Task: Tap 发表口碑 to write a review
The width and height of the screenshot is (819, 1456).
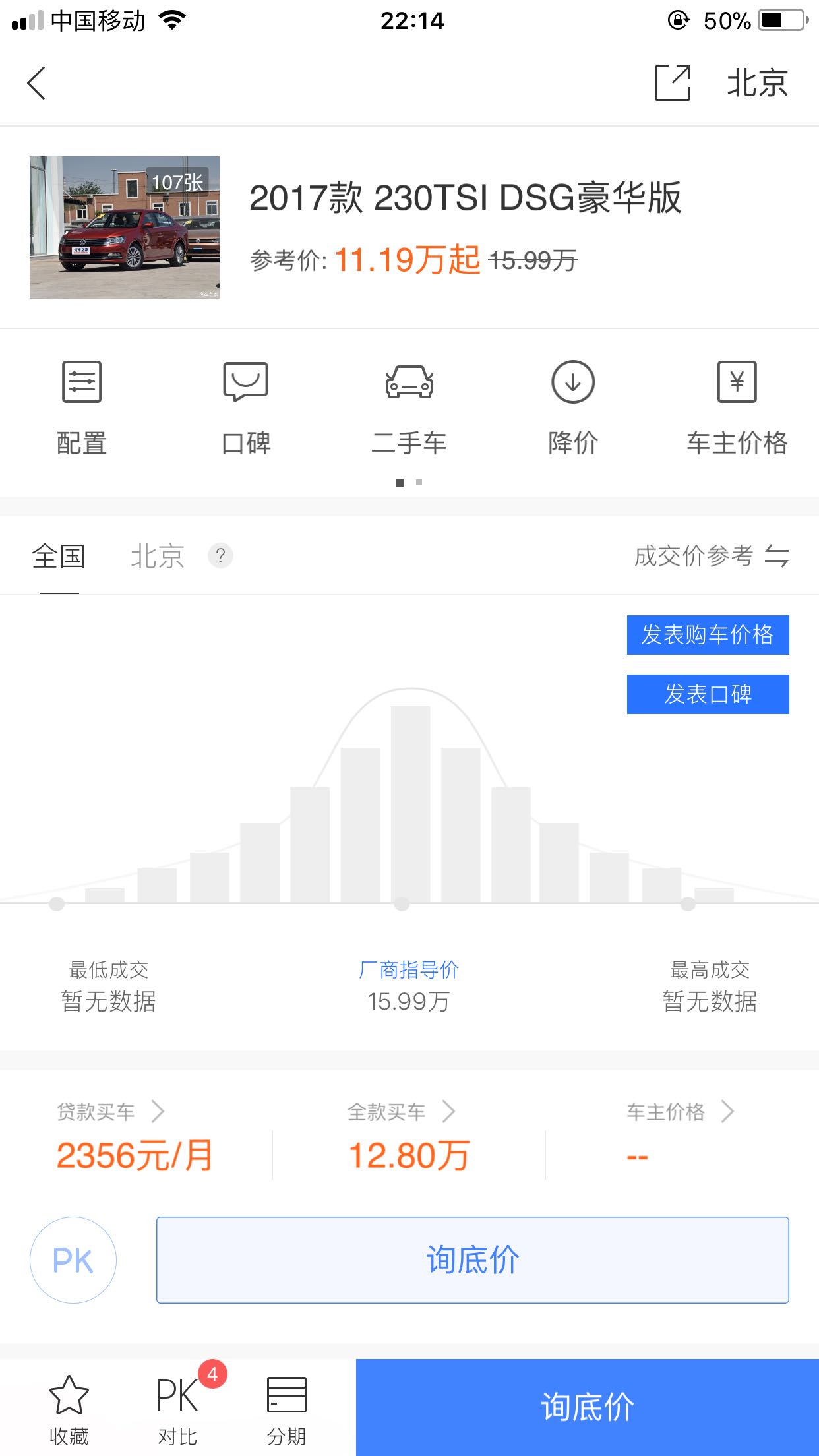Action: [708, 694]
